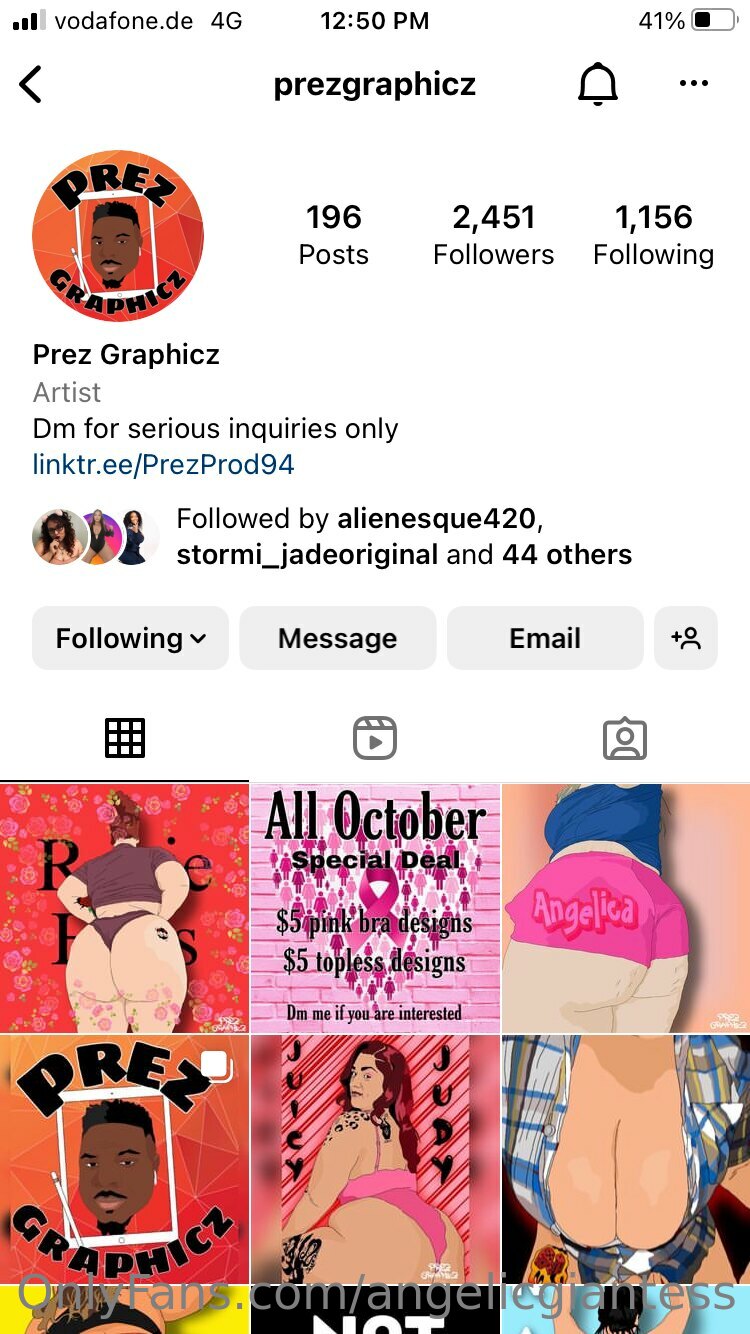The image size is (750, 1334).
Task: Open the Prez Graphicz logo carousel post
Action: pos(124,1159)
